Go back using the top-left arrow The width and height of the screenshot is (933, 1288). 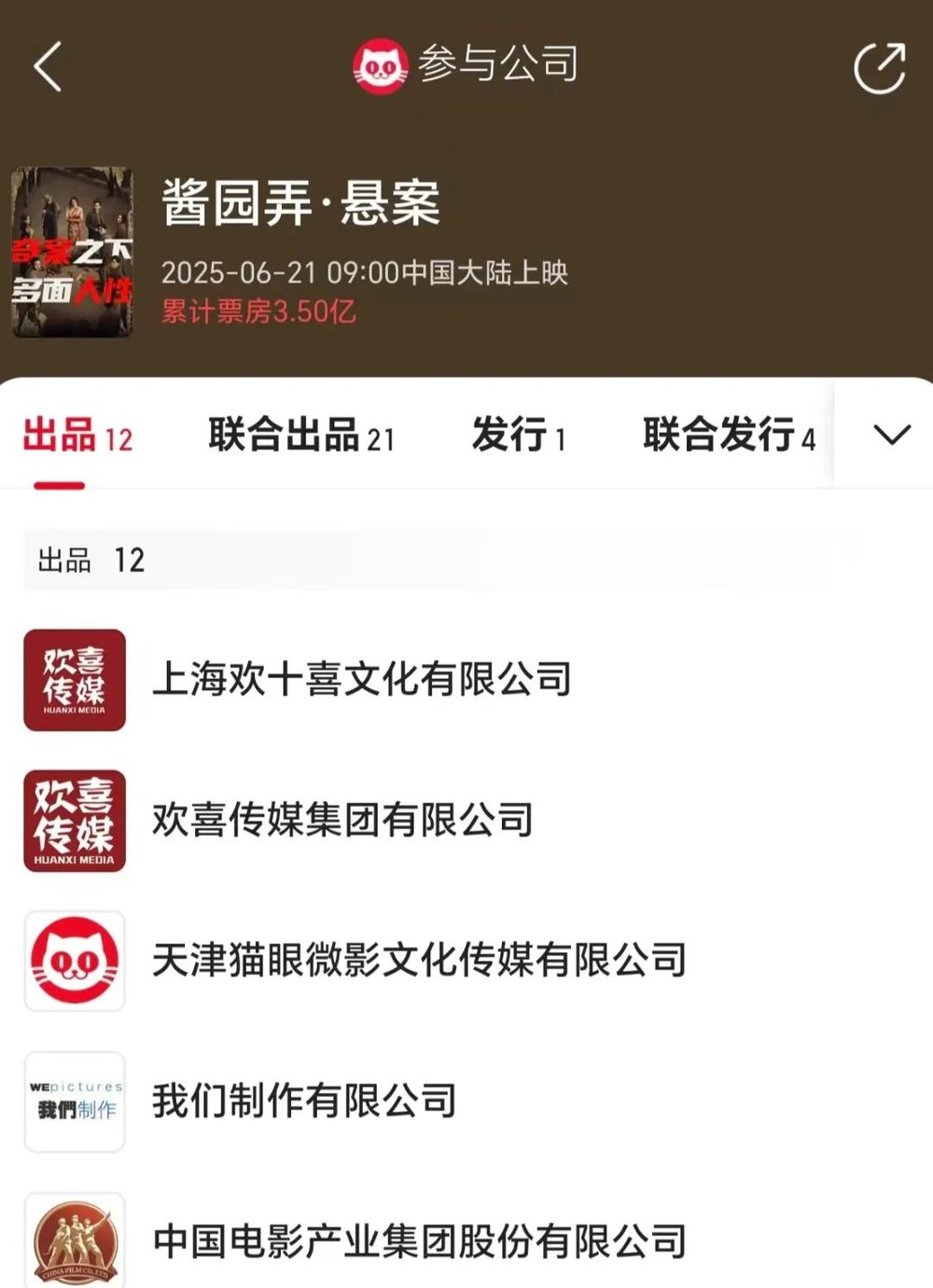tap(49, 67)
